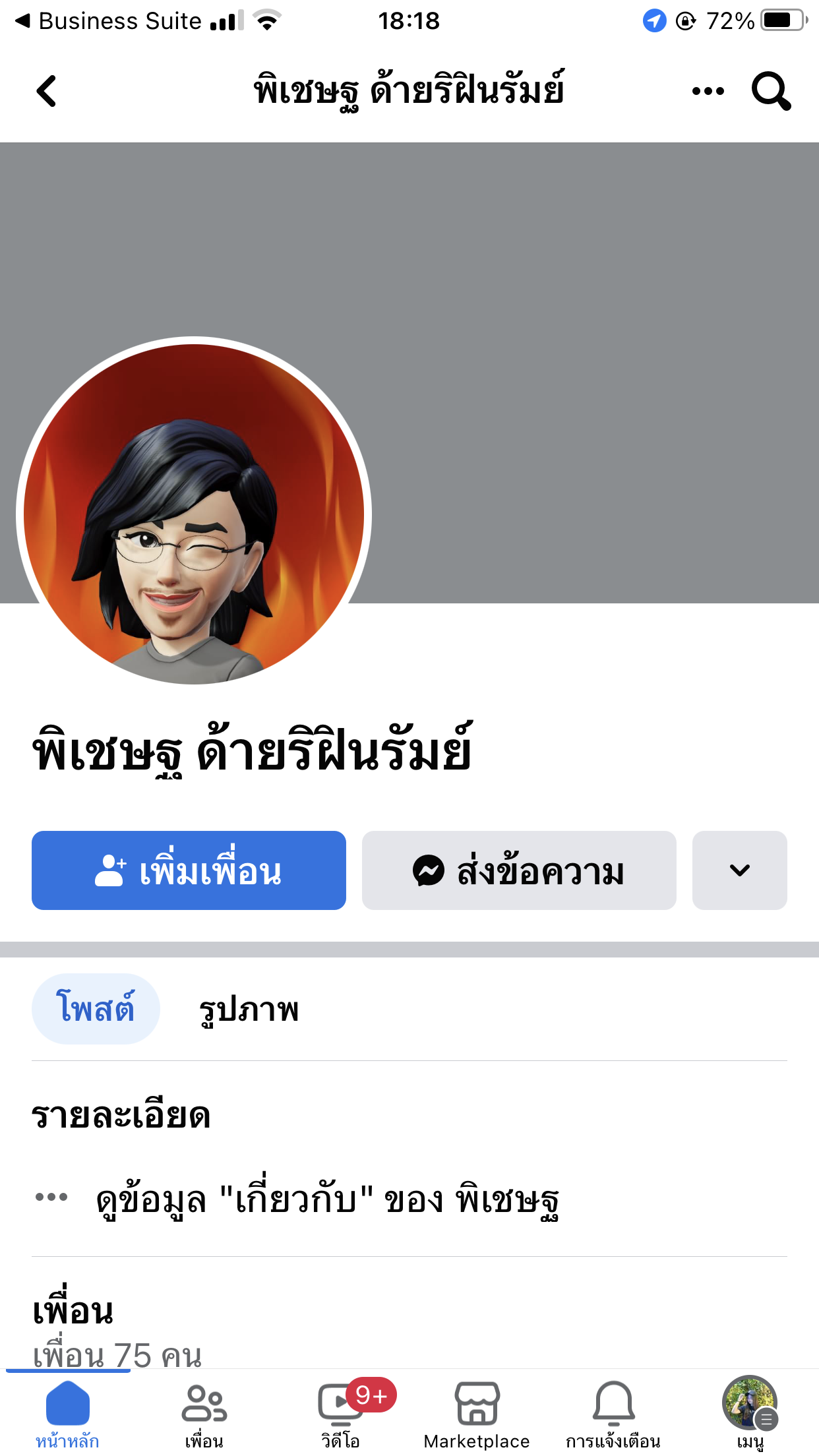Tap the เพิ่มเพื่อน add friend button
The width and height of the screenshot is (819, 1456).
(x=189, y=870)
